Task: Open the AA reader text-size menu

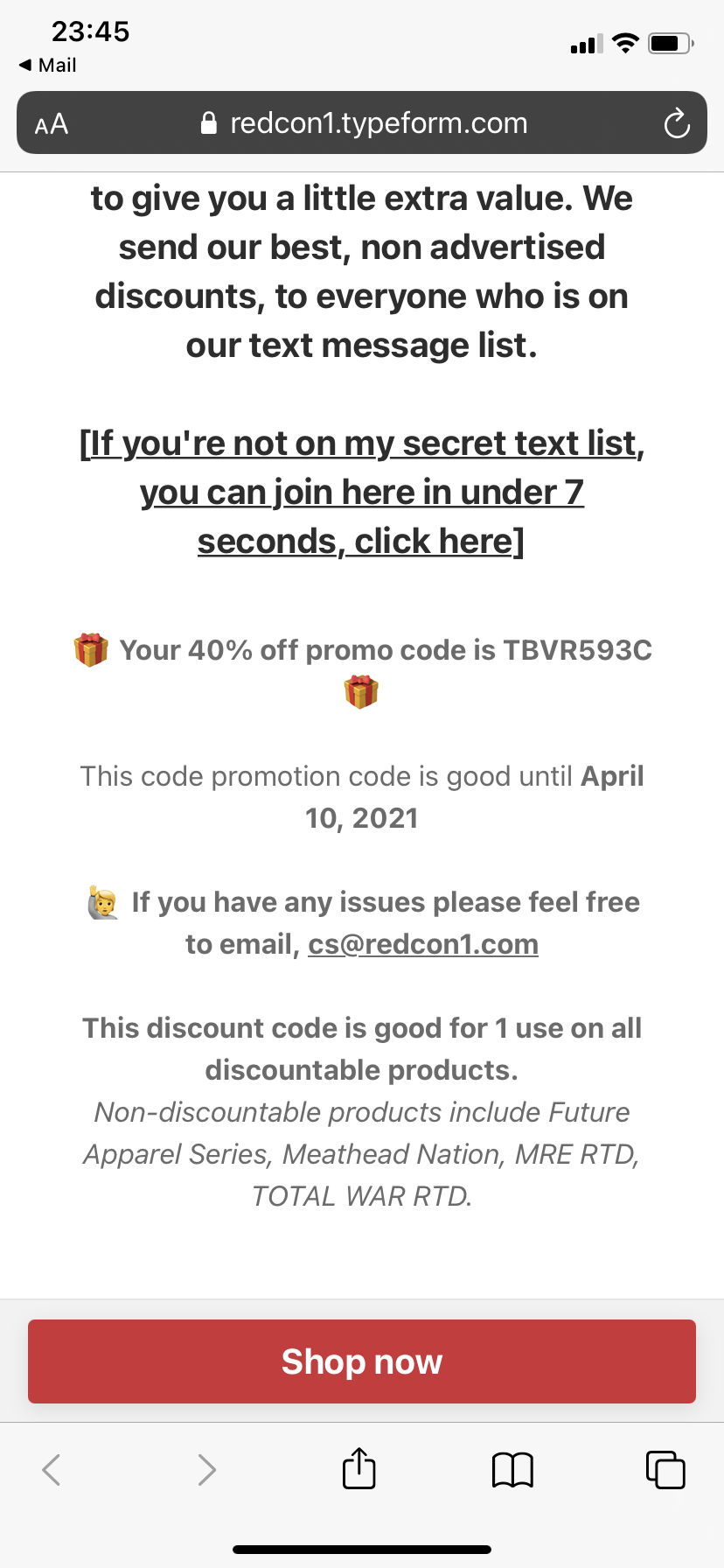Action: [52, 123]
